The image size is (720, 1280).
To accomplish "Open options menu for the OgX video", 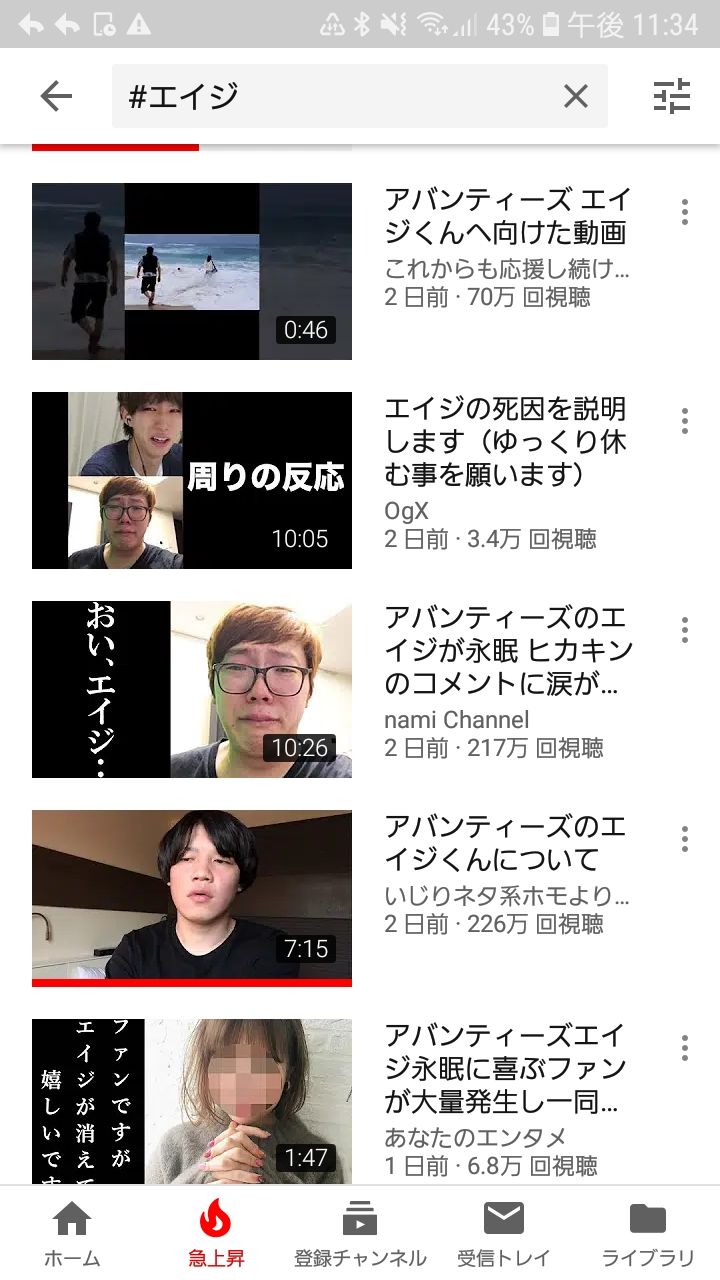I will coord(684,422).
